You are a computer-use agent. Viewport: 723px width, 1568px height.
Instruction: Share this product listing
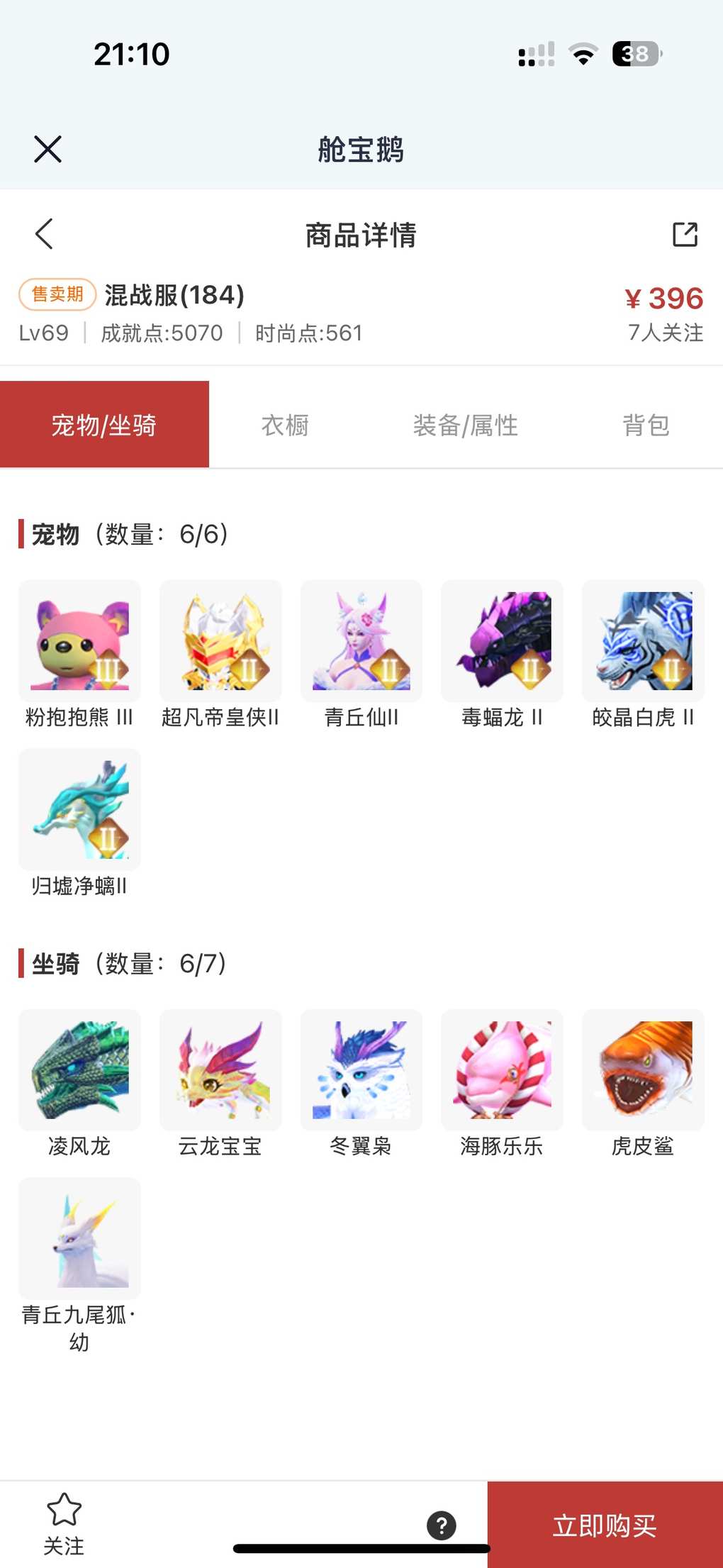point(685,234)
